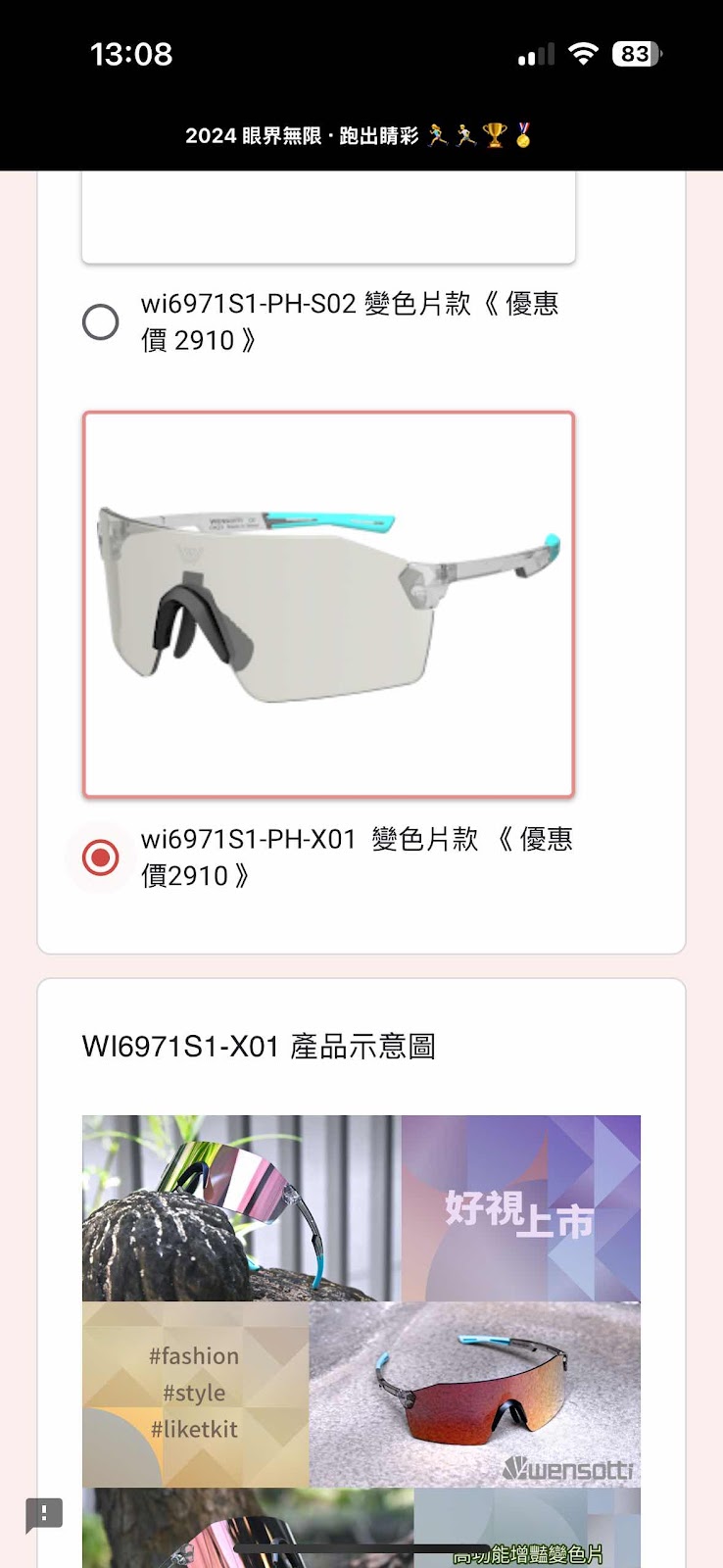Select the wi6971S1-PH-X01 radio option
The width and height of the screenshot is (723, 1568).
[100, 857]
